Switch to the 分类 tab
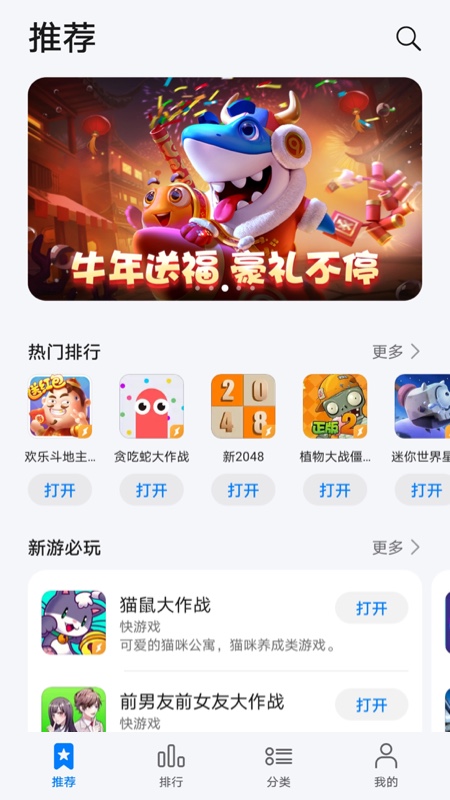Screen dimensions: 450x800 coord(279,765)
